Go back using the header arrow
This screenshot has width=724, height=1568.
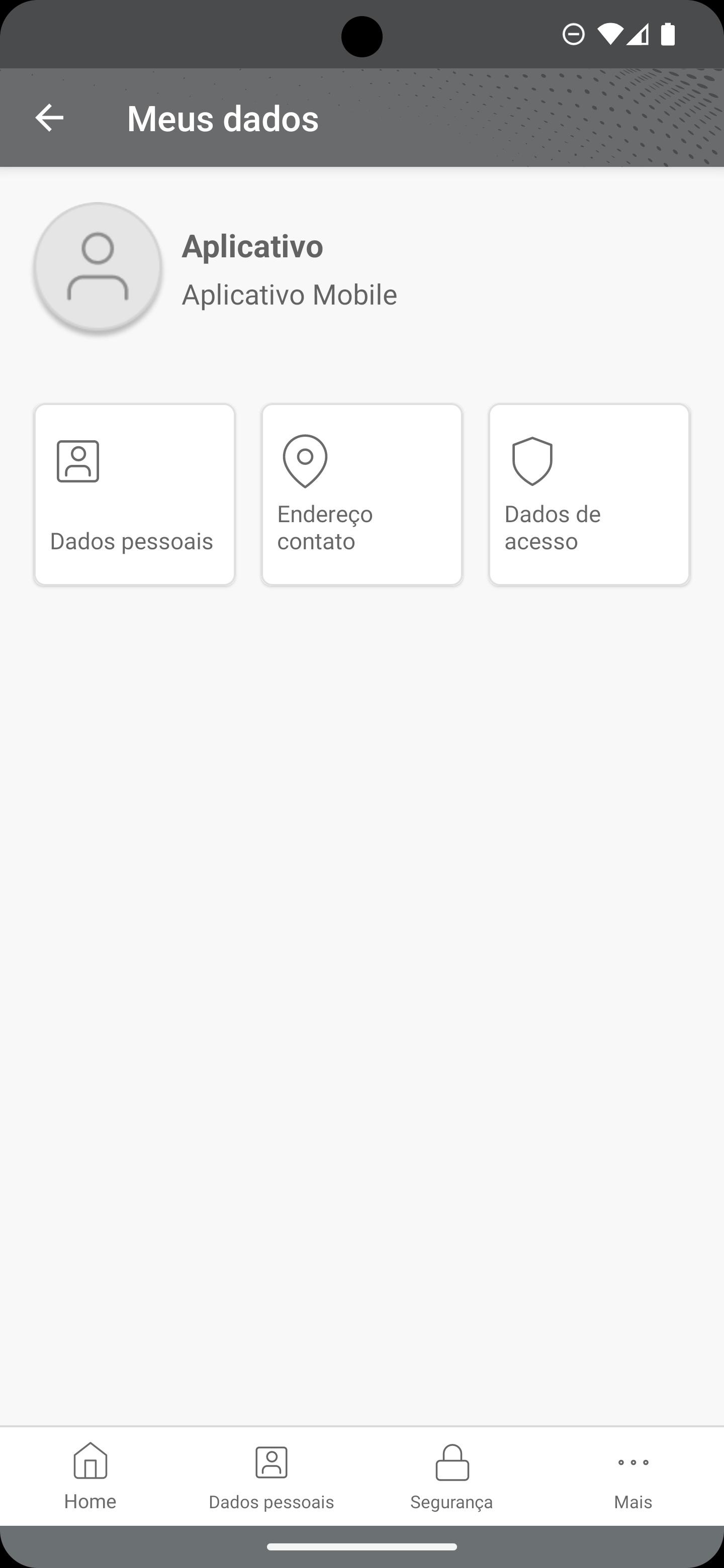(x=49, y=118)
